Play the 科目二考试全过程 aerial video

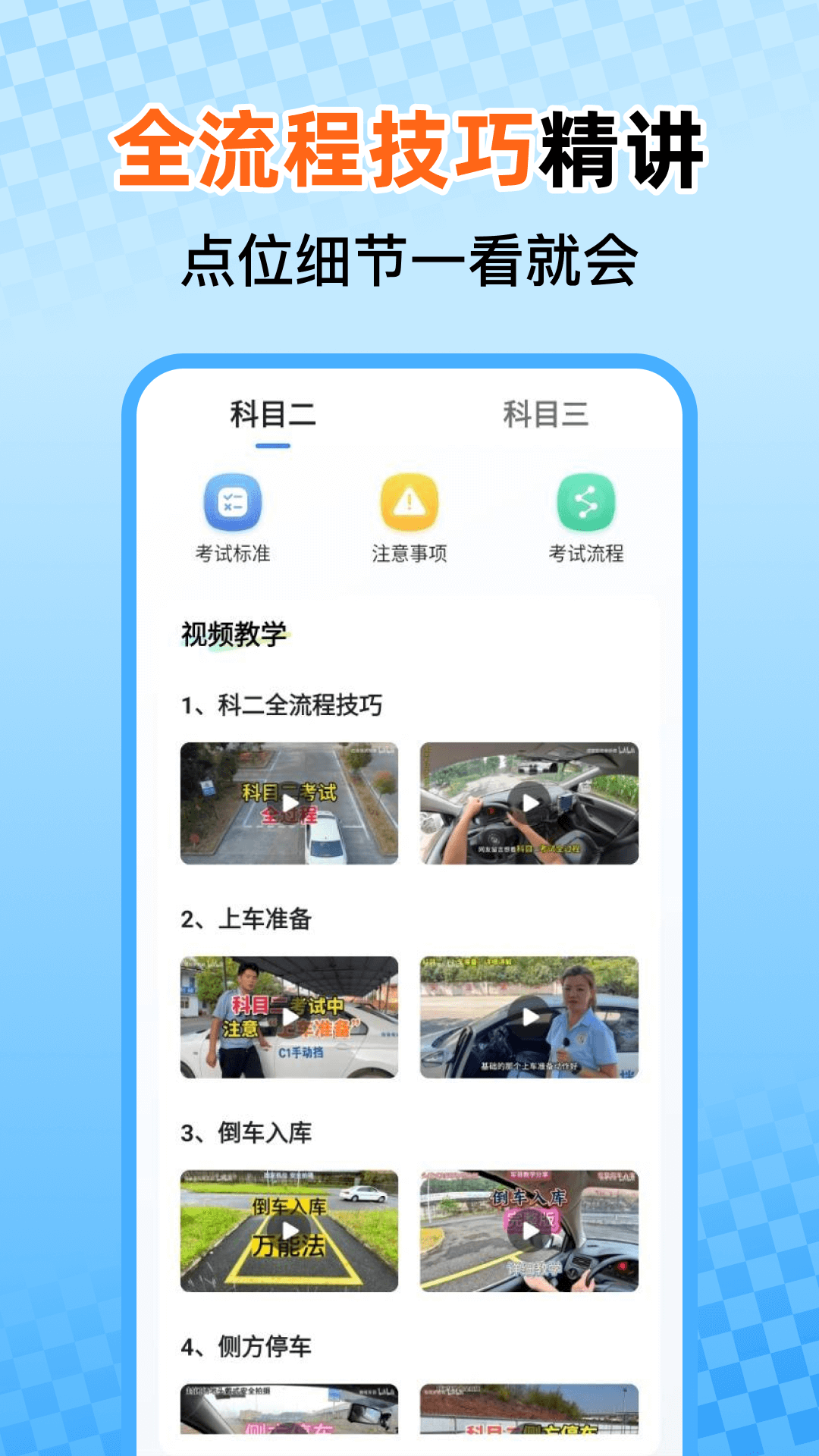[x=292, y=804]
